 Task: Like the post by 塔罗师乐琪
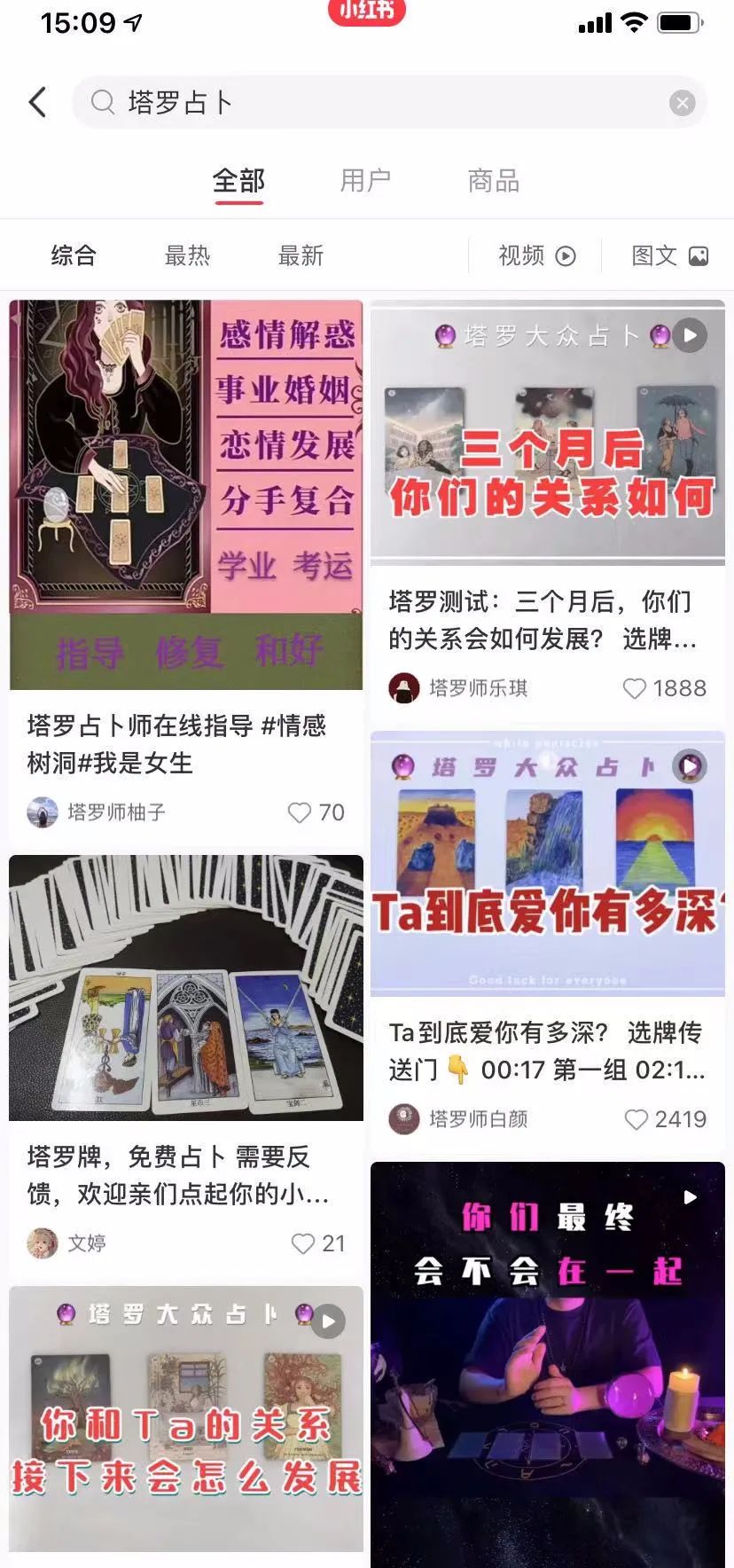635,688
